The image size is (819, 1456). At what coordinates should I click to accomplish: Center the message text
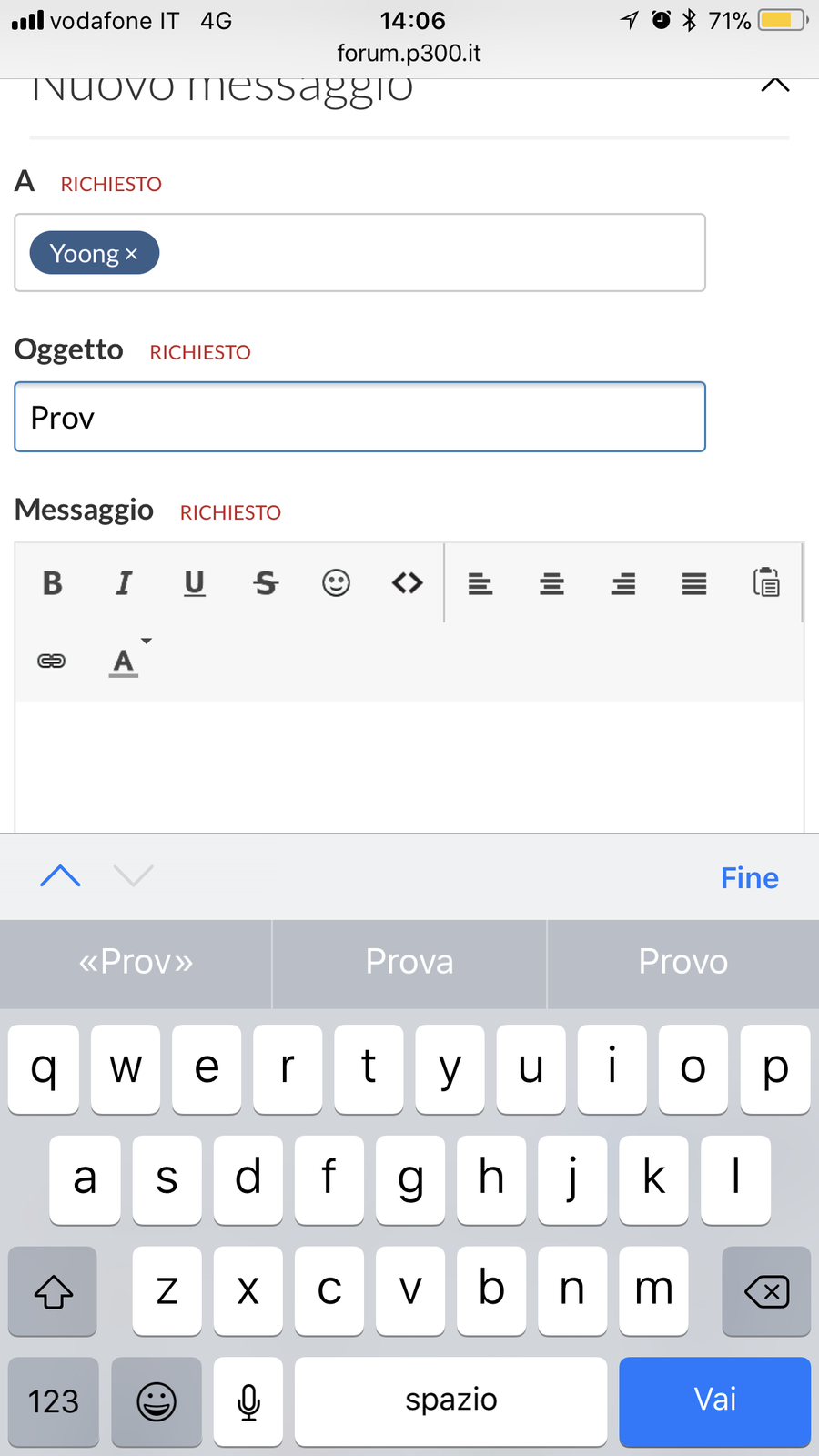pos(551,583)
